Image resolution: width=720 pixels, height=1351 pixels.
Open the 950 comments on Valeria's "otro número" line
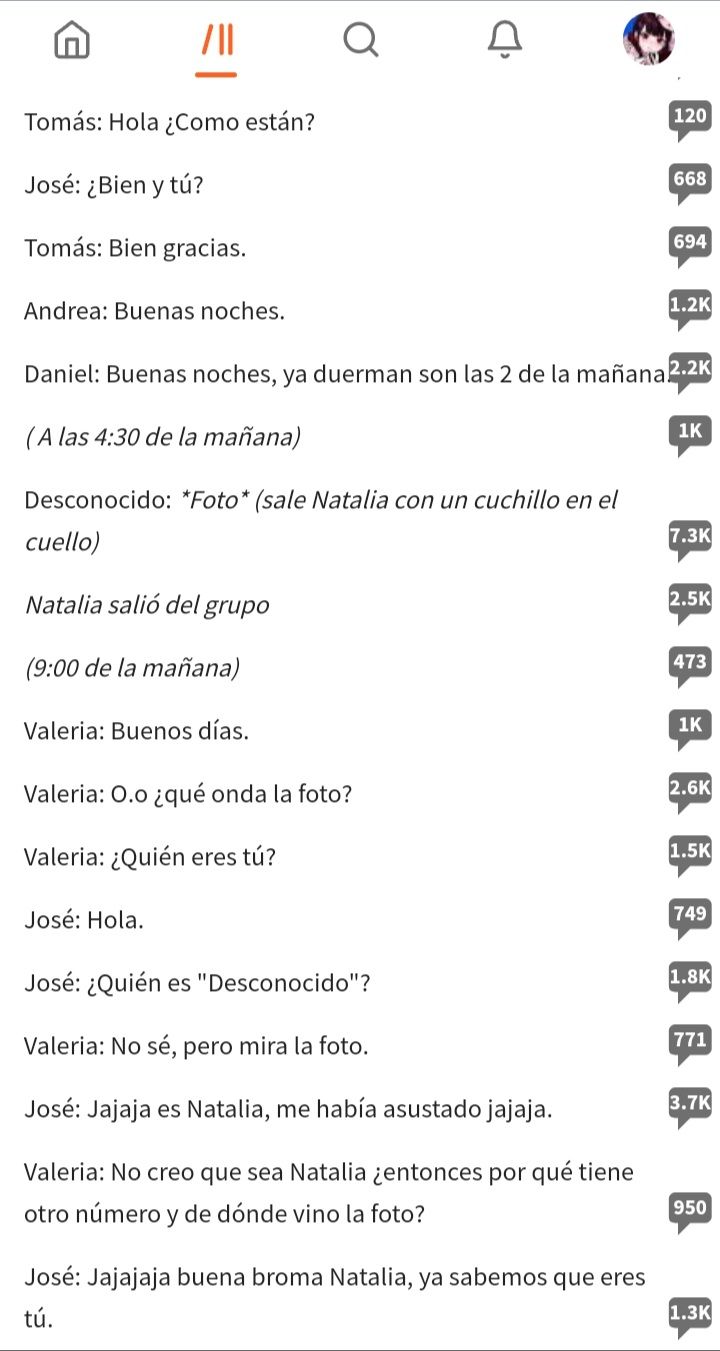pos(690,1211)
